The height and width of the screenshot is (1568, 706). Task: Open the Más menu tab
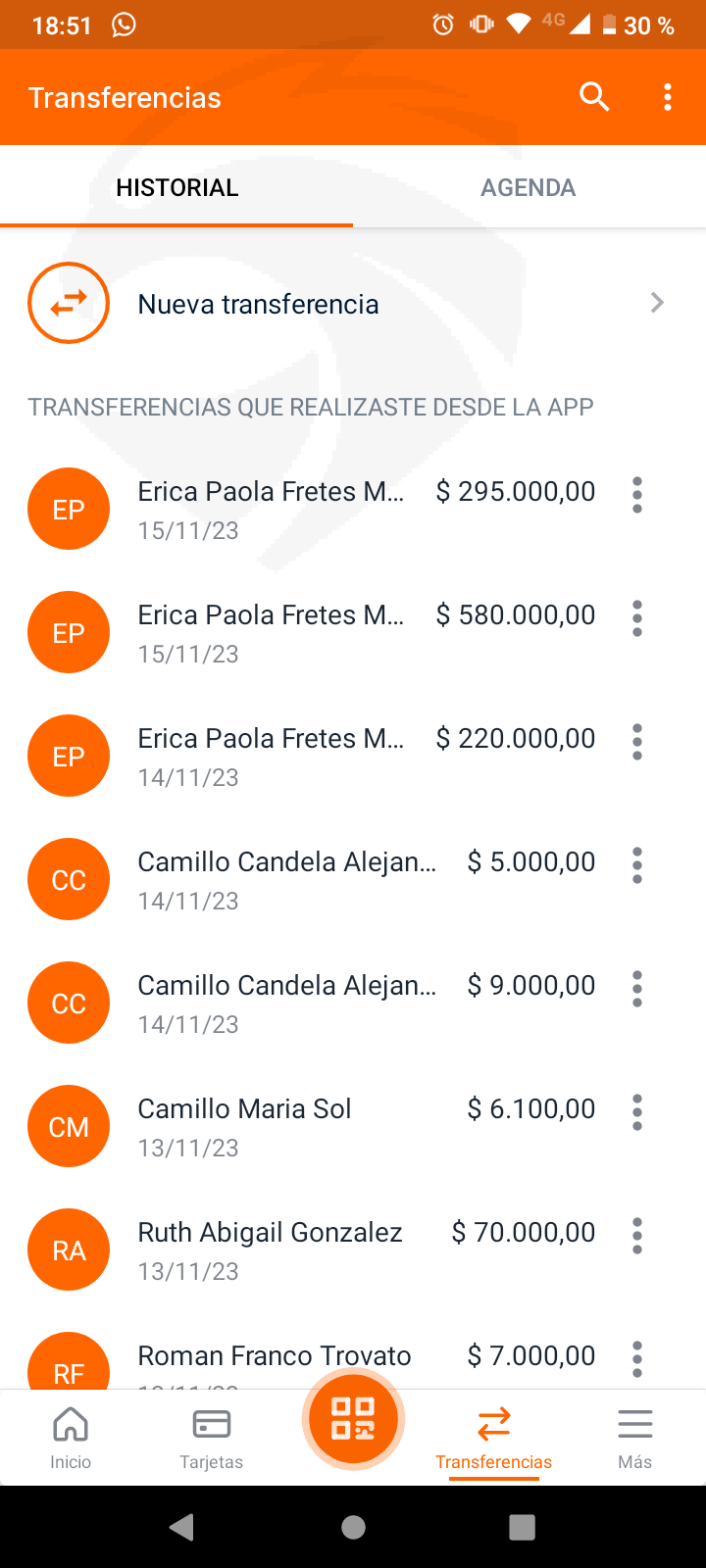coord(635,1438)
